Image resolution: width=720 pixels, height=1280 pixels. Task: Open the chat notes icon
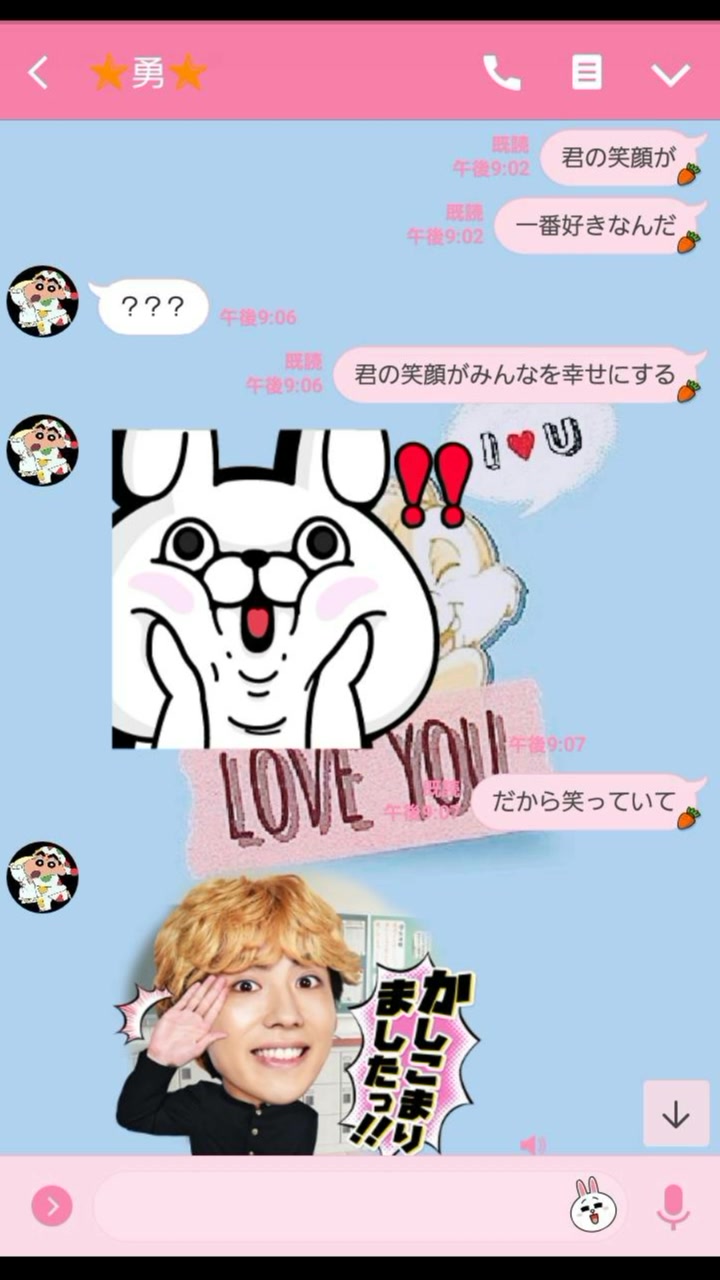pos(587,73)
